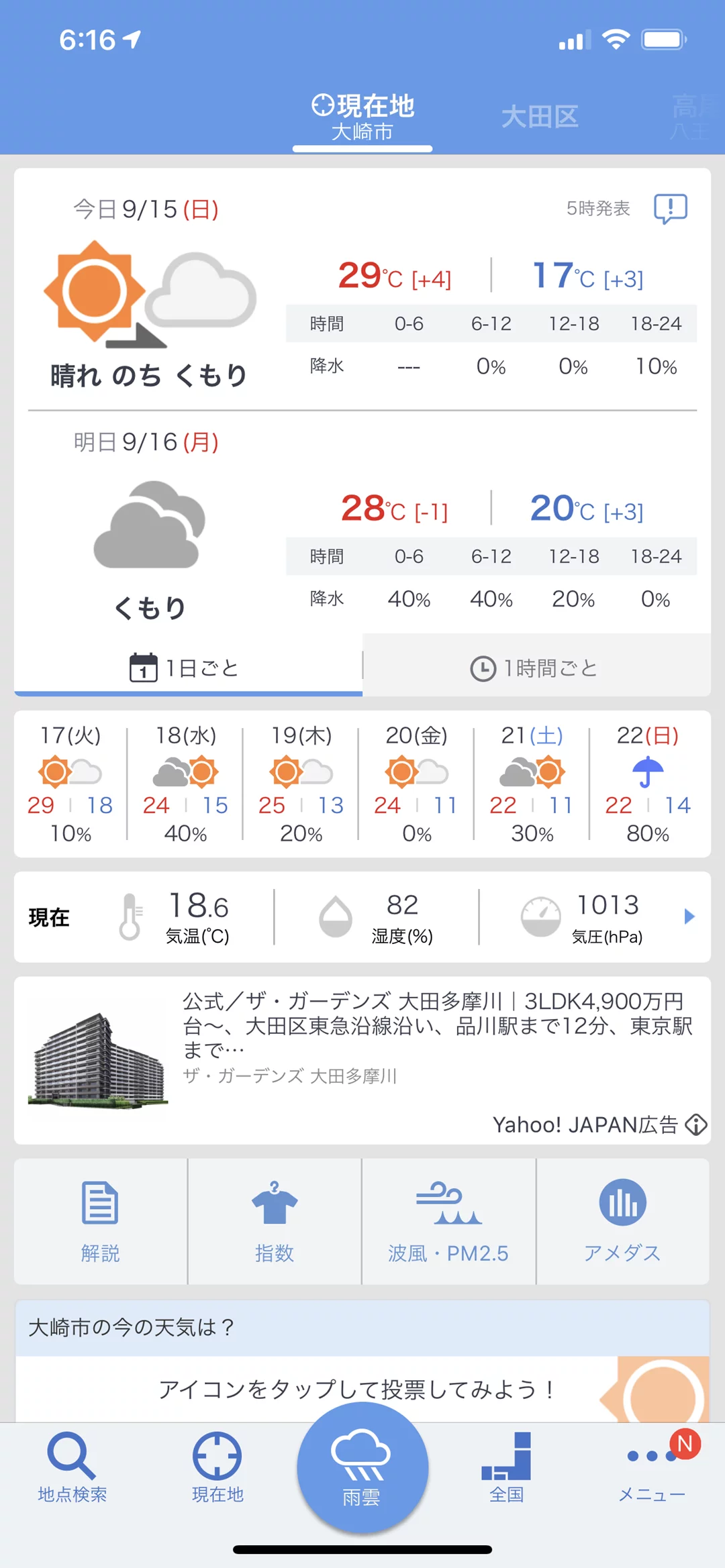
Task: Select the 1日ごと daily forecast tab
Action: [185, 668]
